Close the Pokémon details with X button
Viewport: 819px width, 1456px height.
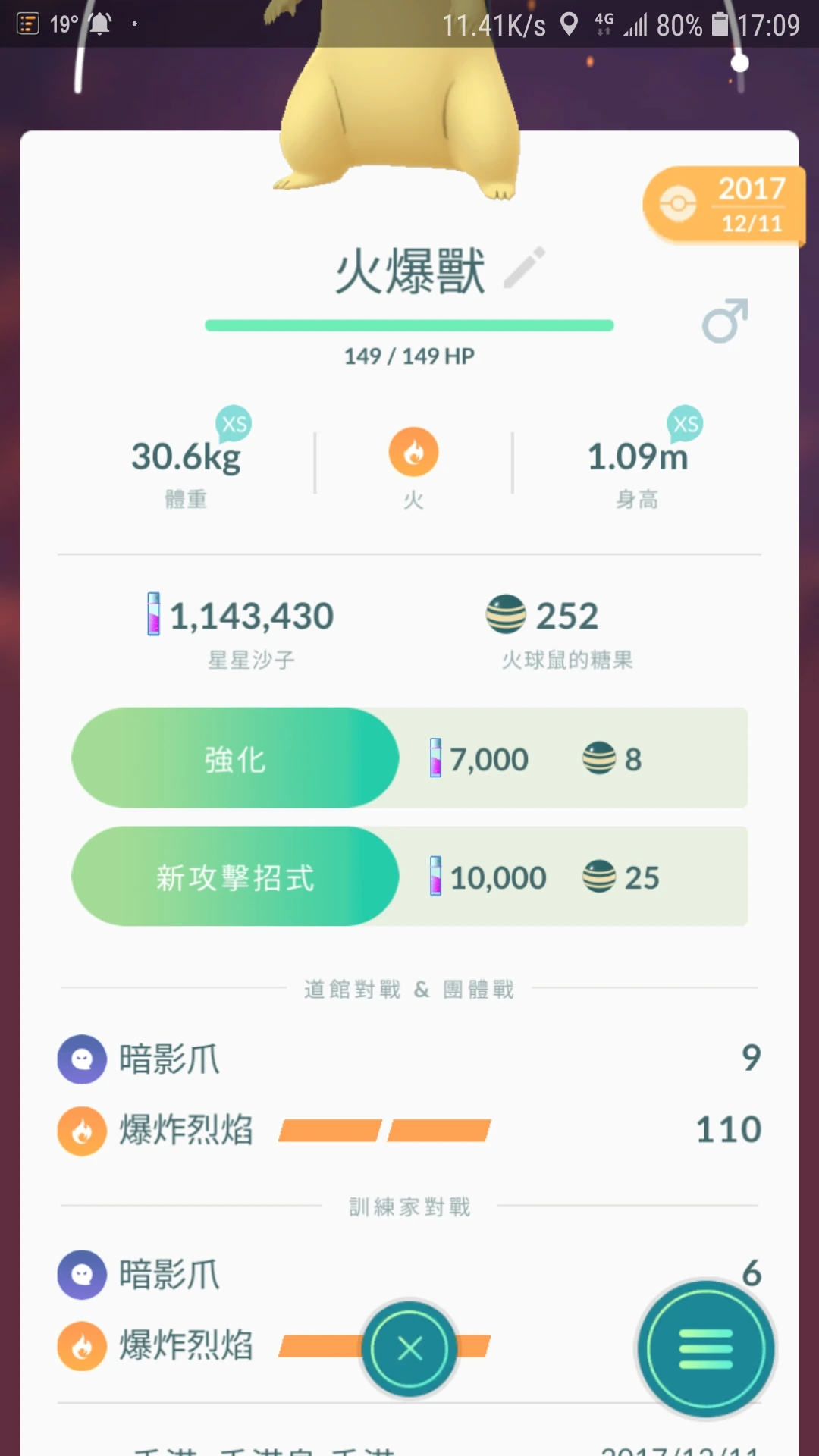coord(409,1348)
